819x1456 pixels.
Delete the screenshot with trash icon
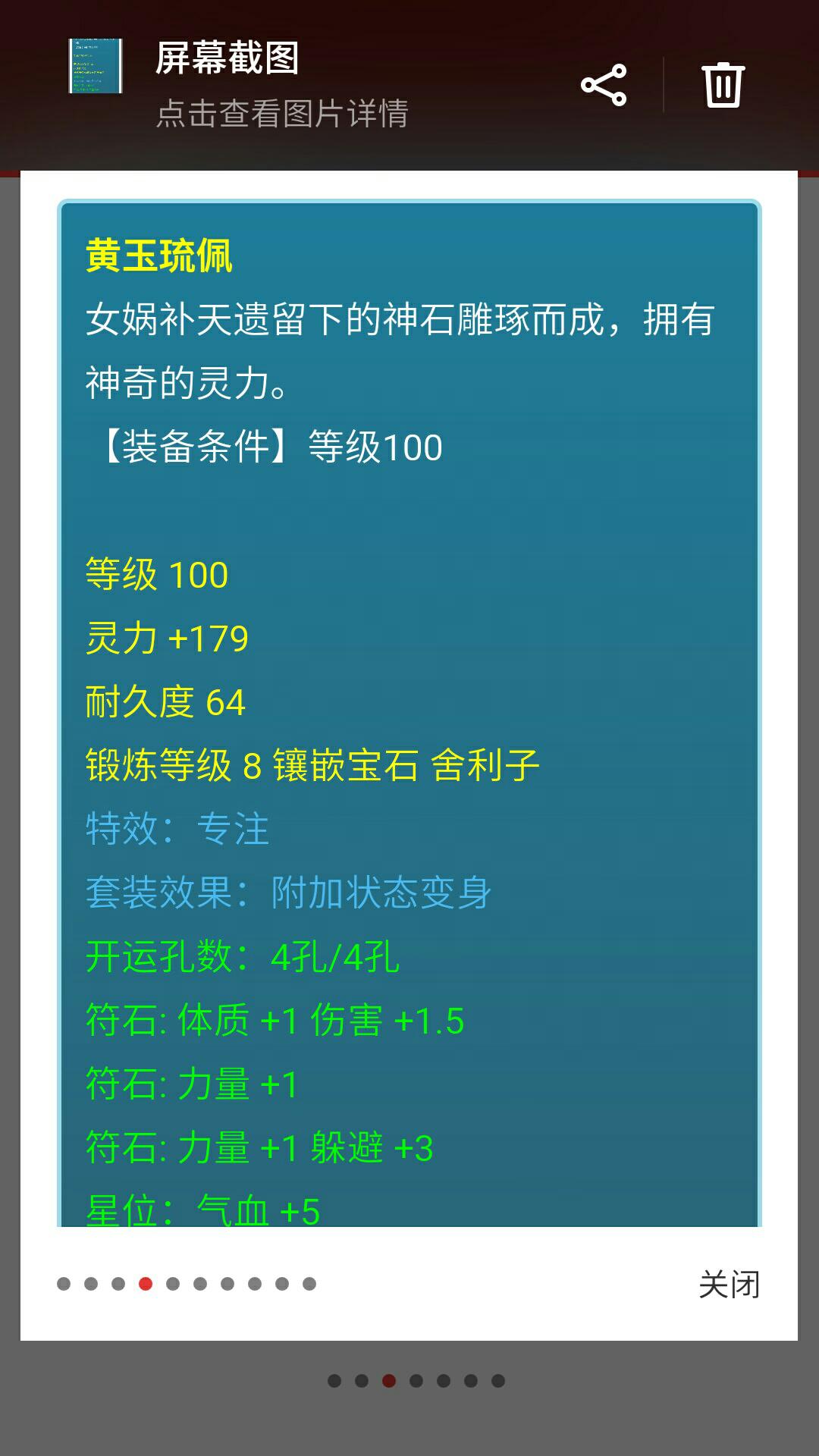pyautogui.click(x=723, y=85)
